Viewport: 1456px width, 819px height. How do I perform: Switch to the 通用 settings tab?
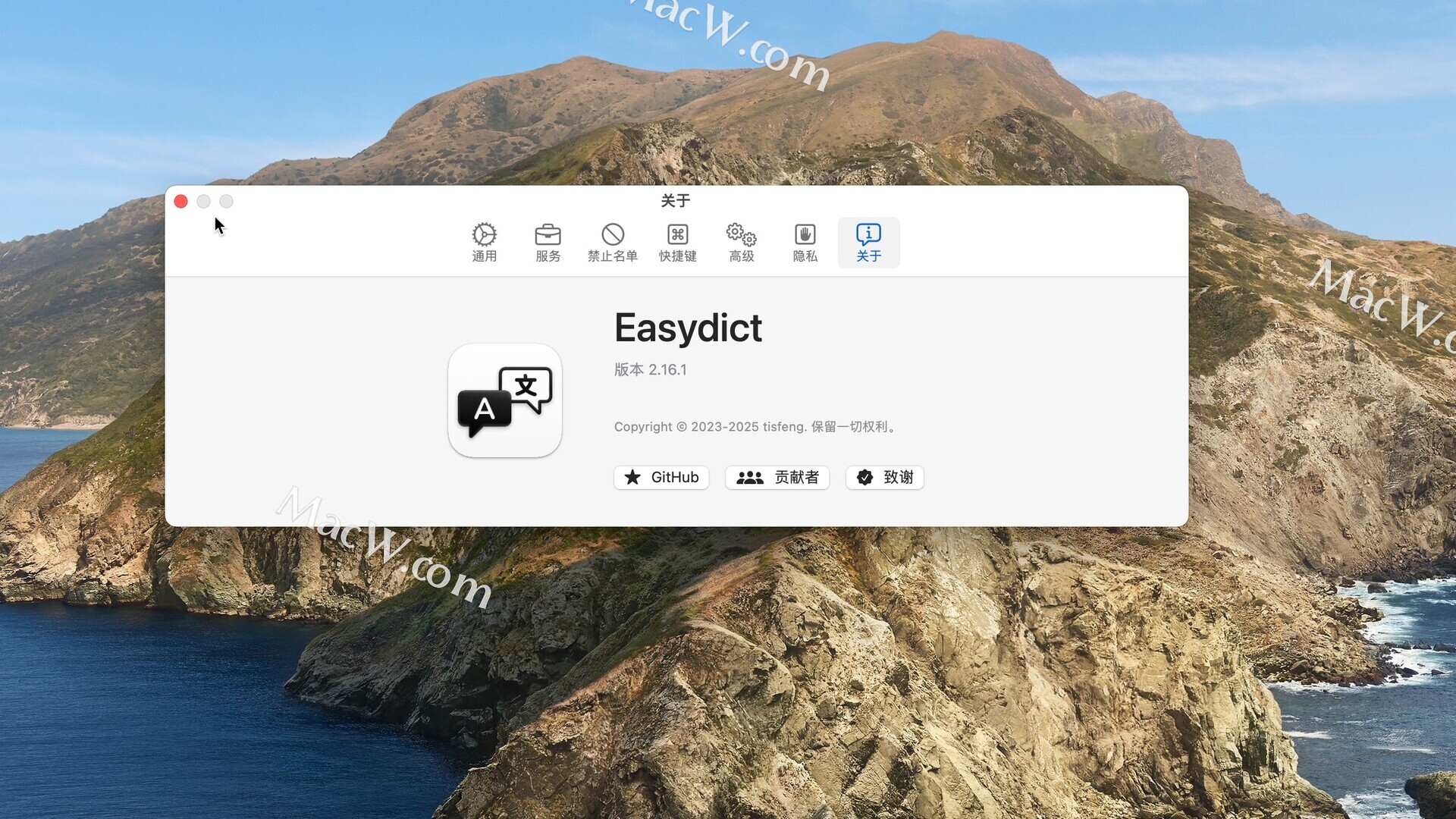click(484, 243)
